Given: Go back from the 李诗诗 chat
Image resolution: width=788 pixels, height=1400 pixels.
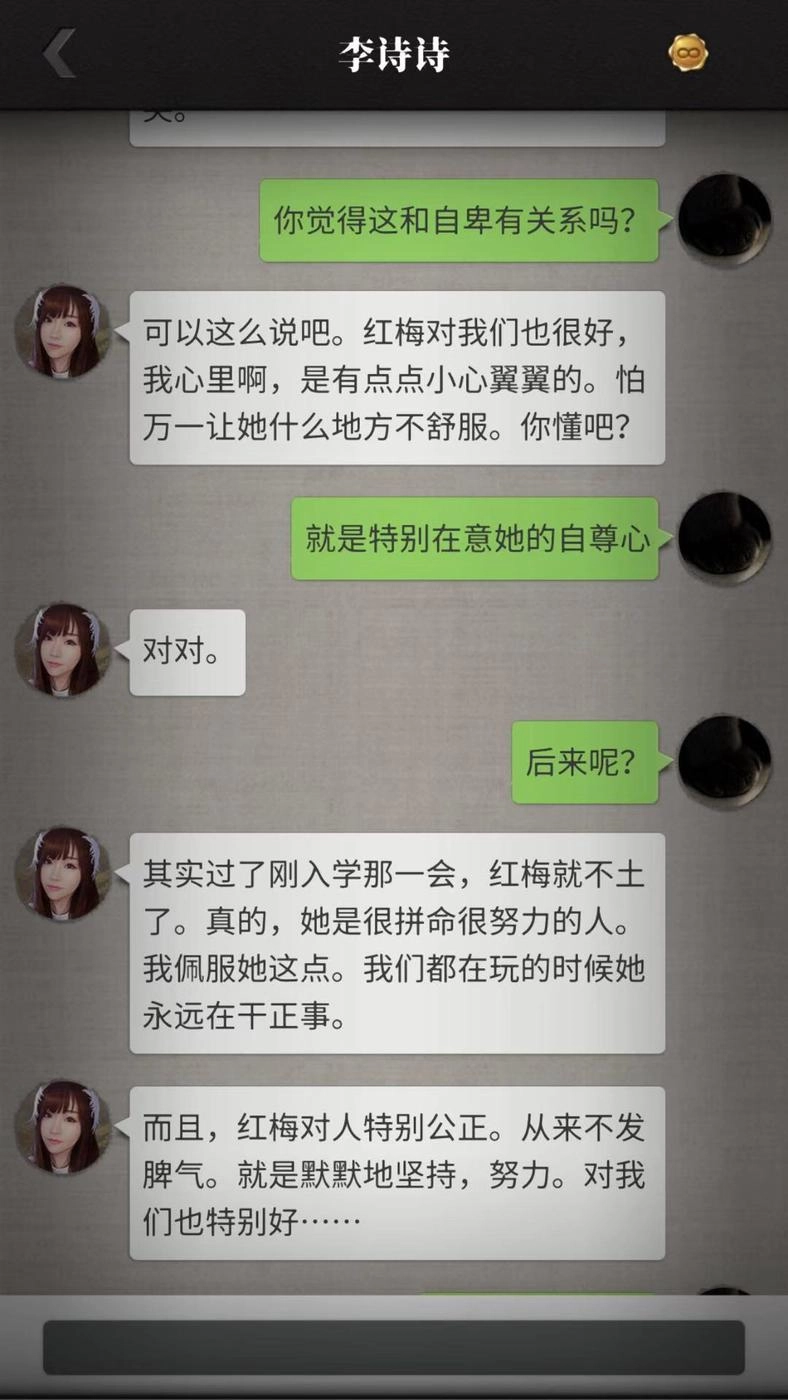Looking at the screenshot, I should tap(60, 53).
